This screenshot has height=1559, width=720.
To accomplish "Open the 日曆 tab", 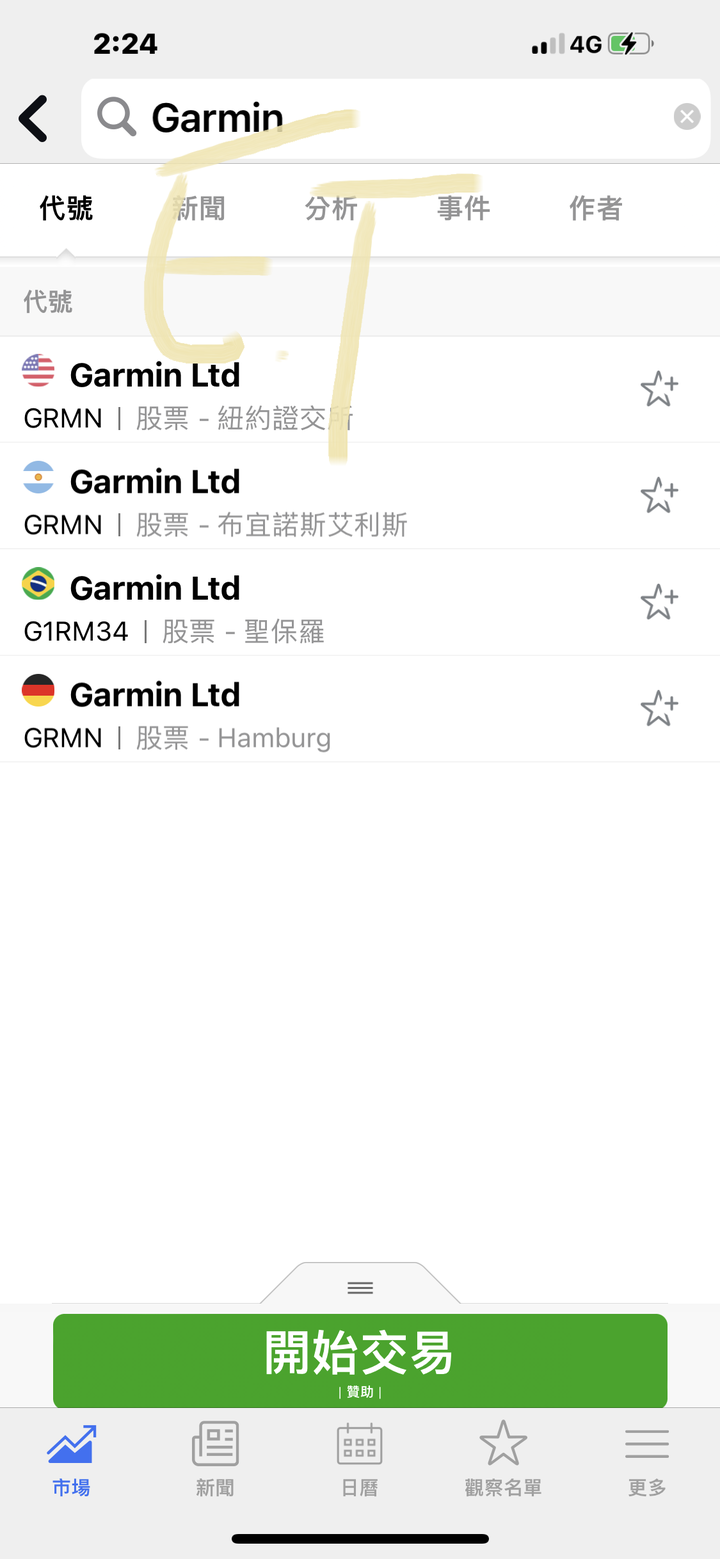I will point(360,1458).
